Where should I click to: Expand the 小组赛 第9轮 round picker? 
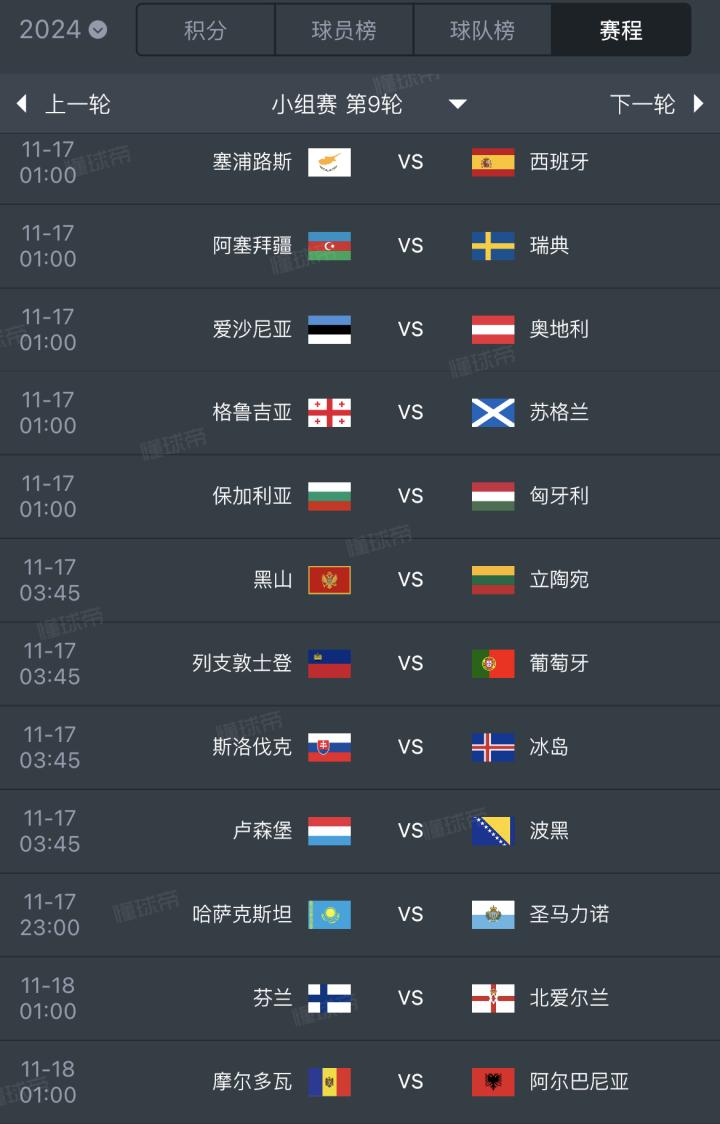368,104
